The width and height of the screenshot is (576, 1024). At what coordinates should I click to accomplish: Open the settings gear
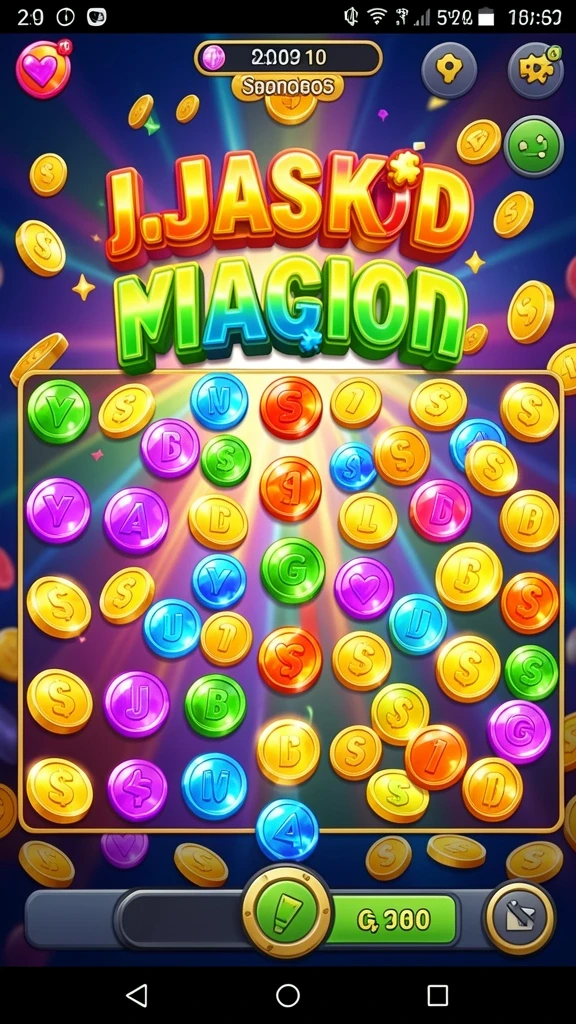[536, 71]
